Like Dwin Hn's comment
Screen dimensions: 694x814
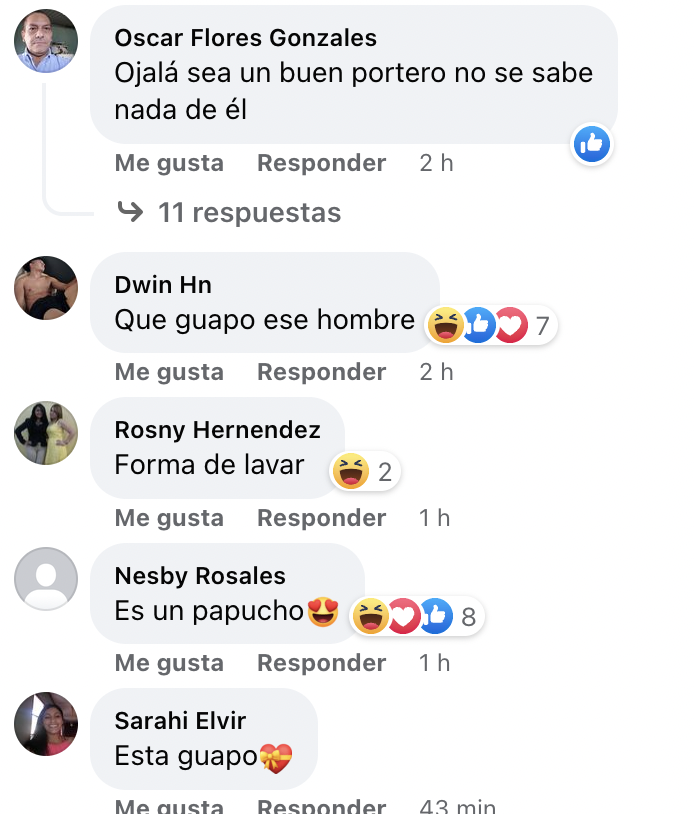(x=169, y=372)
